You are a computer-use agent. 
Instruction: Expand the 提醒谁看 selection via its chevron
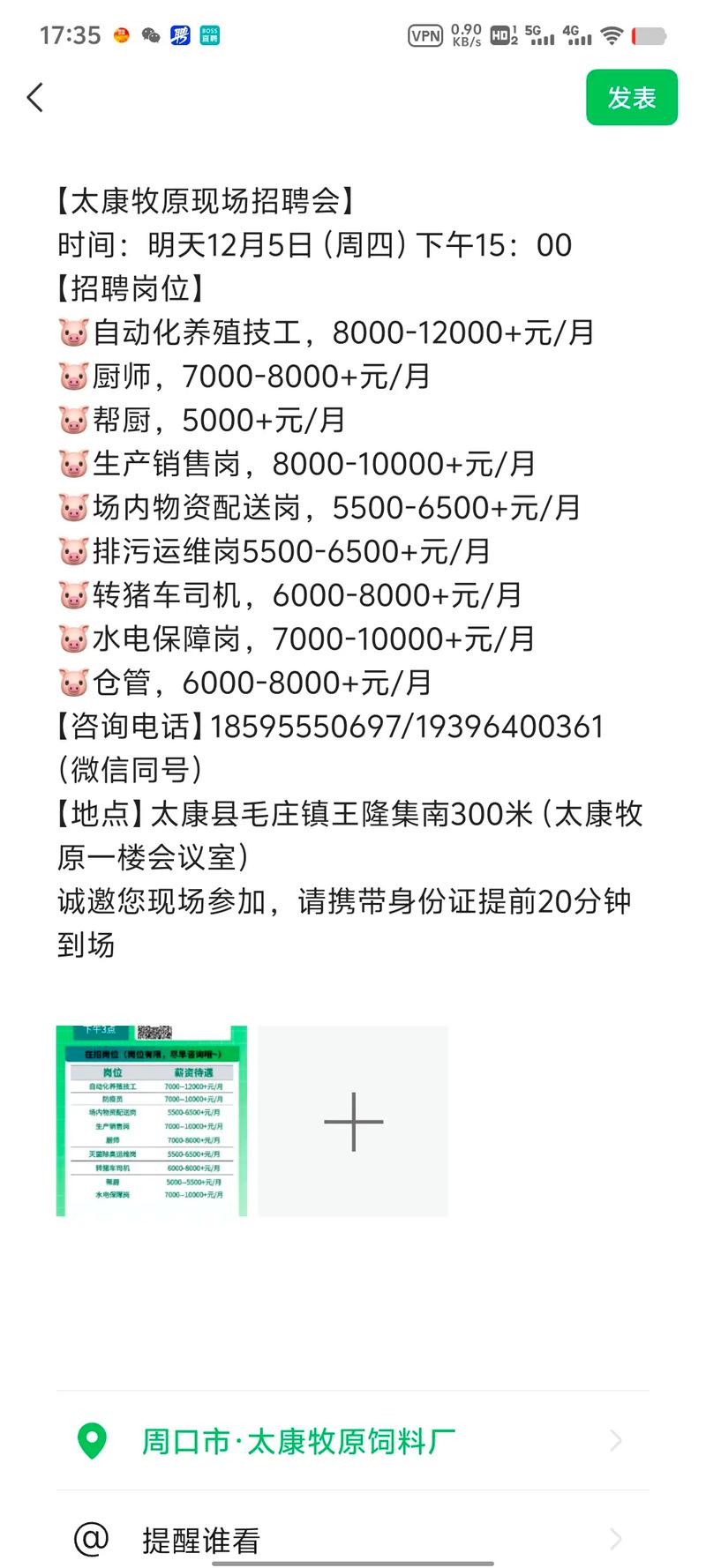615,1540
